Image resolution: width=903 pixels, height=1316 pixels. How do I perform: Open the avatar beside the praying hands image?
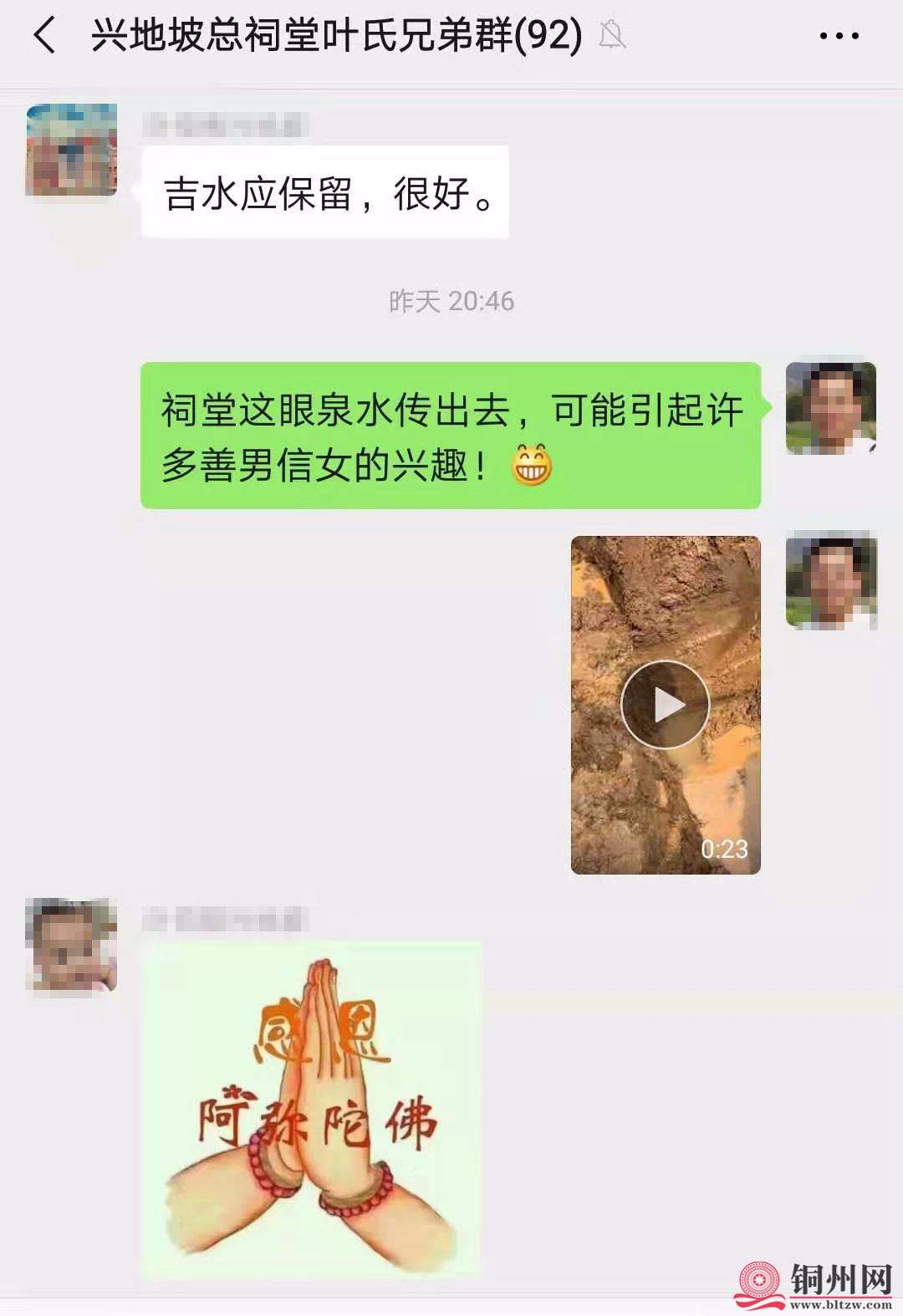(71, 945)
